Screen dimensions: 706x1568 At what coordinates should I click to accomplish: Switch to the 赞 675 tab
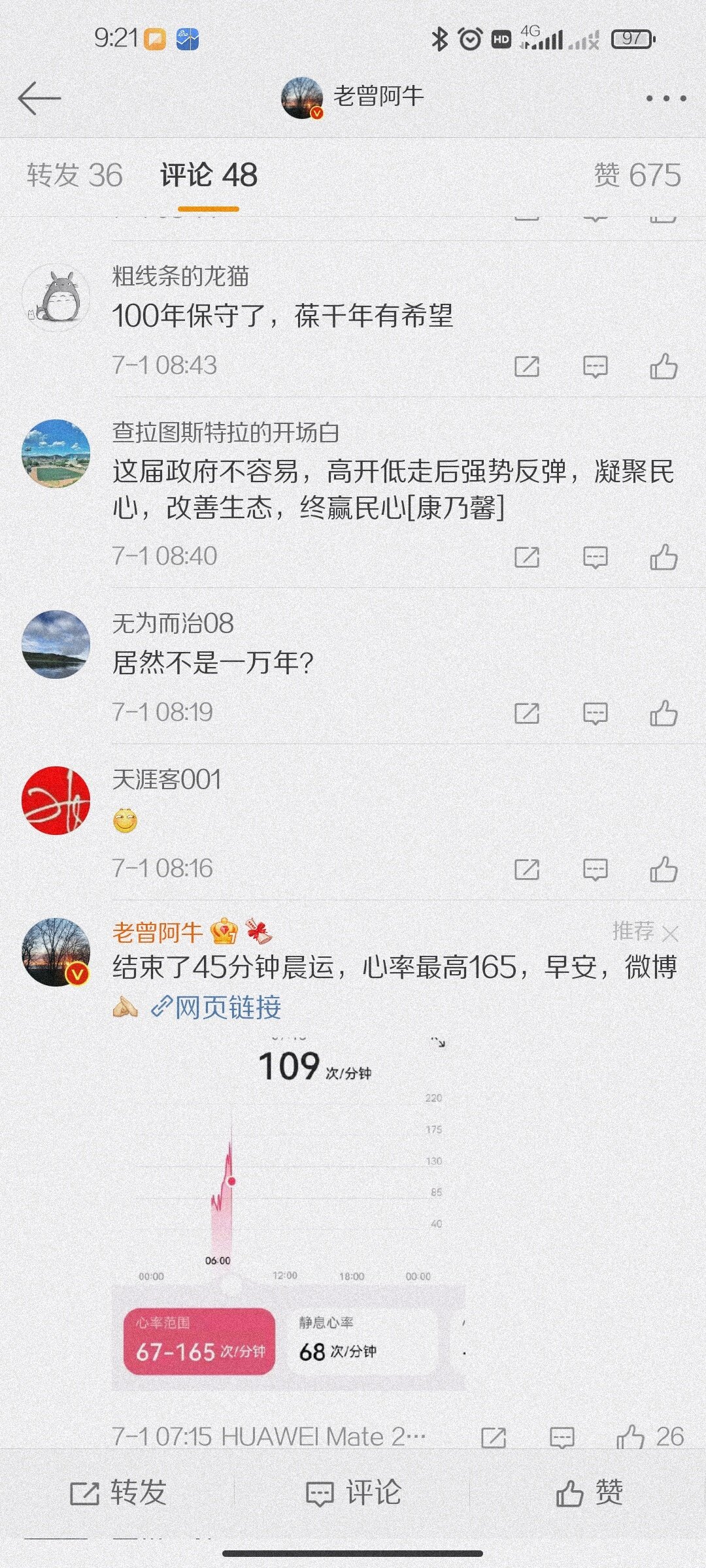tap(637, 175)
